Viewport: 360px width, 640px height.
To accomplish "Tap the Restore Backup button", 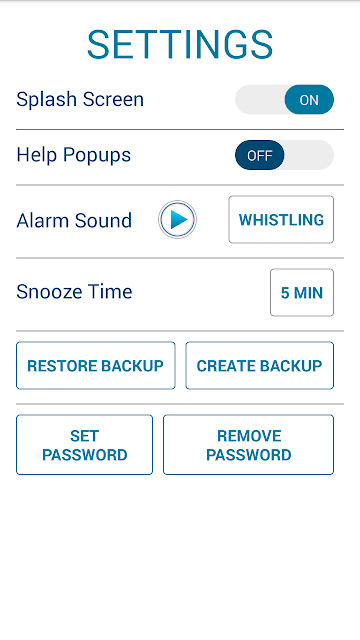I will (96, 366).
